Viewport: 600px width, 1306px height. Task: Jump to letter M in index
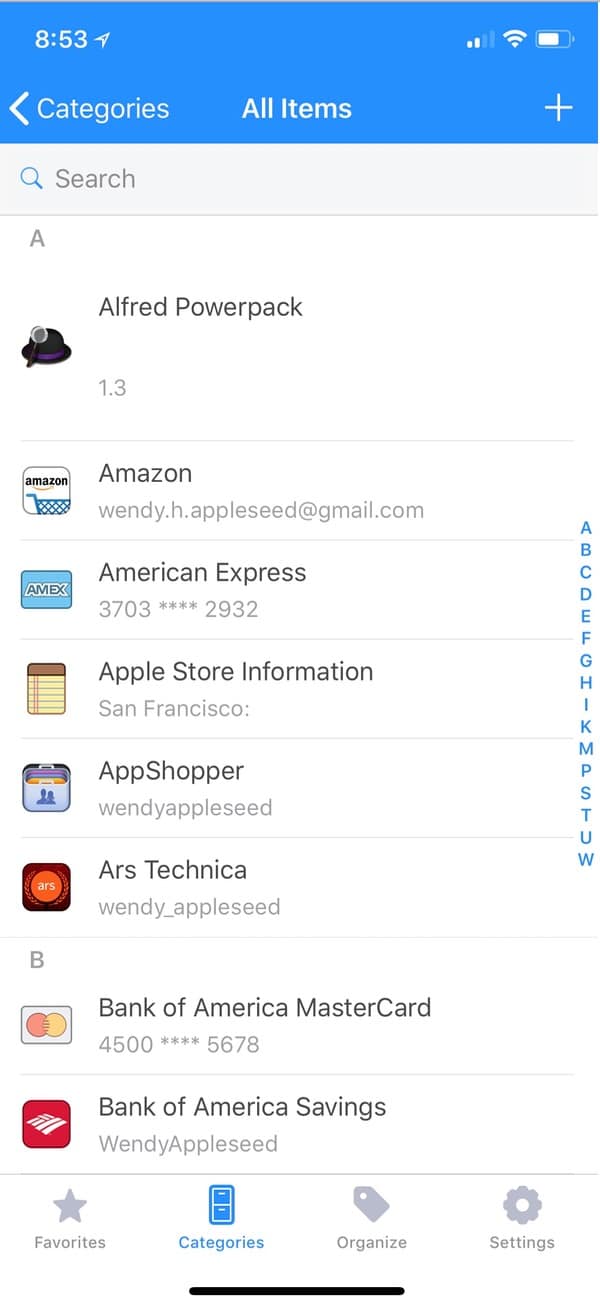coord(586,748)
